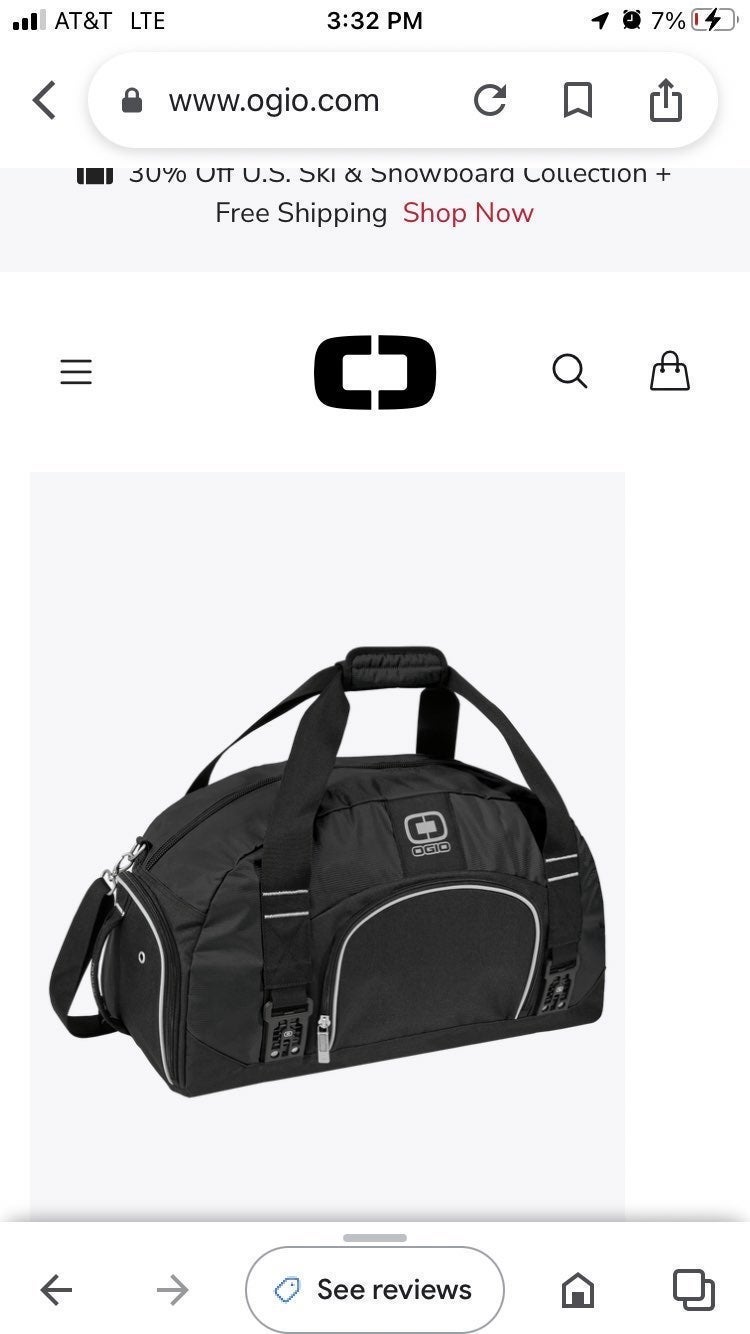Reload the page
This screenshot has height=1334, width=750.
point(490,100)
